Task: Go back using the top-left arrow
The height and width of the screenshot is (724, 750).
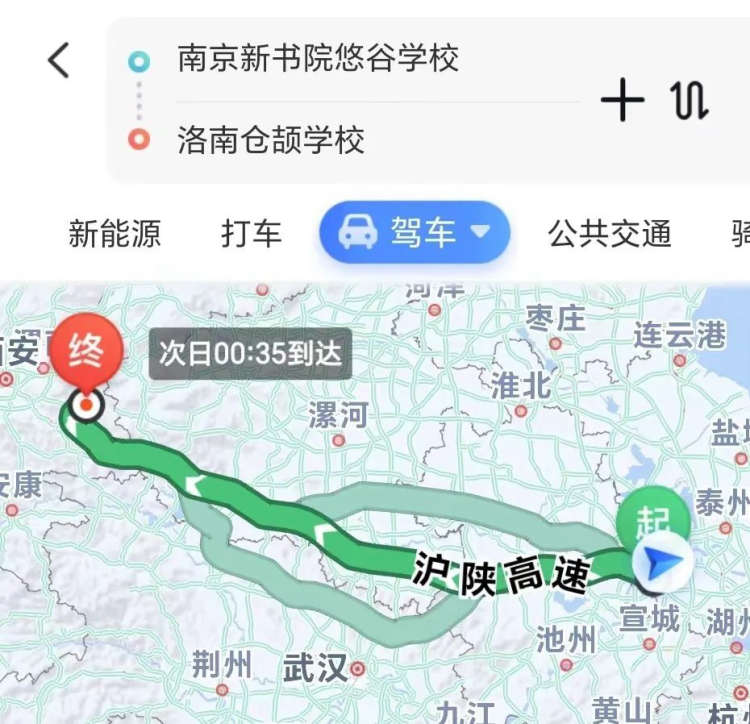Action: tap(59, 61)
